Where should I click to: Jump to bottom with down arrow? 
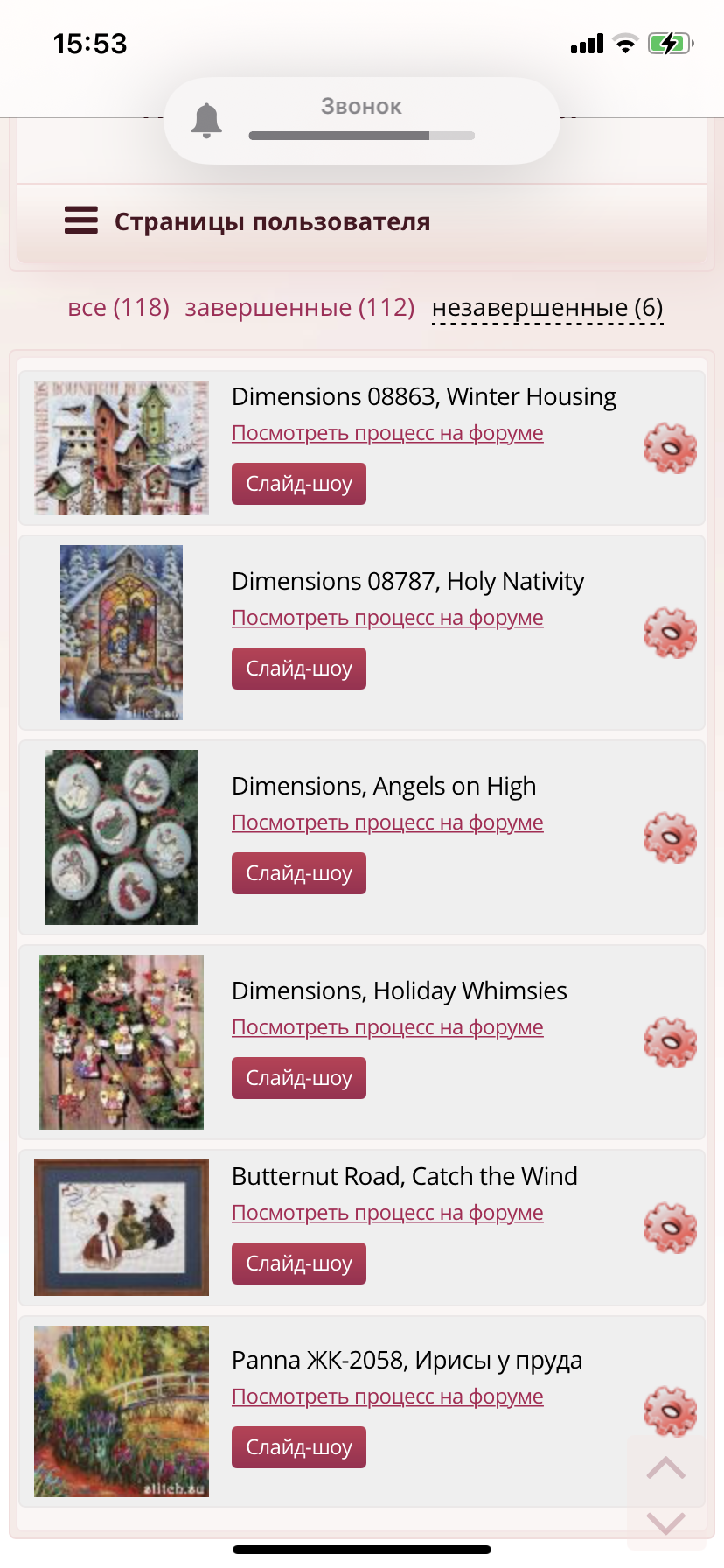click(665, 1522)
